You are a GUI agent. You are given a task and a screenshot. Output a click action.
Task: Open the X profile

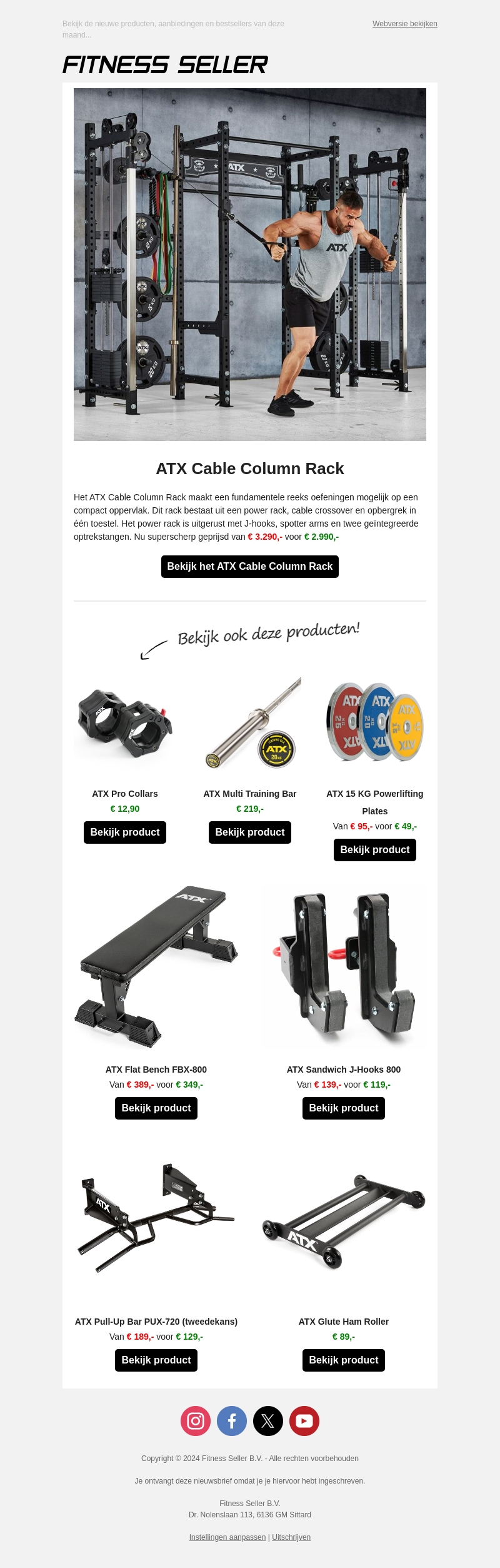click(268, 1421)
